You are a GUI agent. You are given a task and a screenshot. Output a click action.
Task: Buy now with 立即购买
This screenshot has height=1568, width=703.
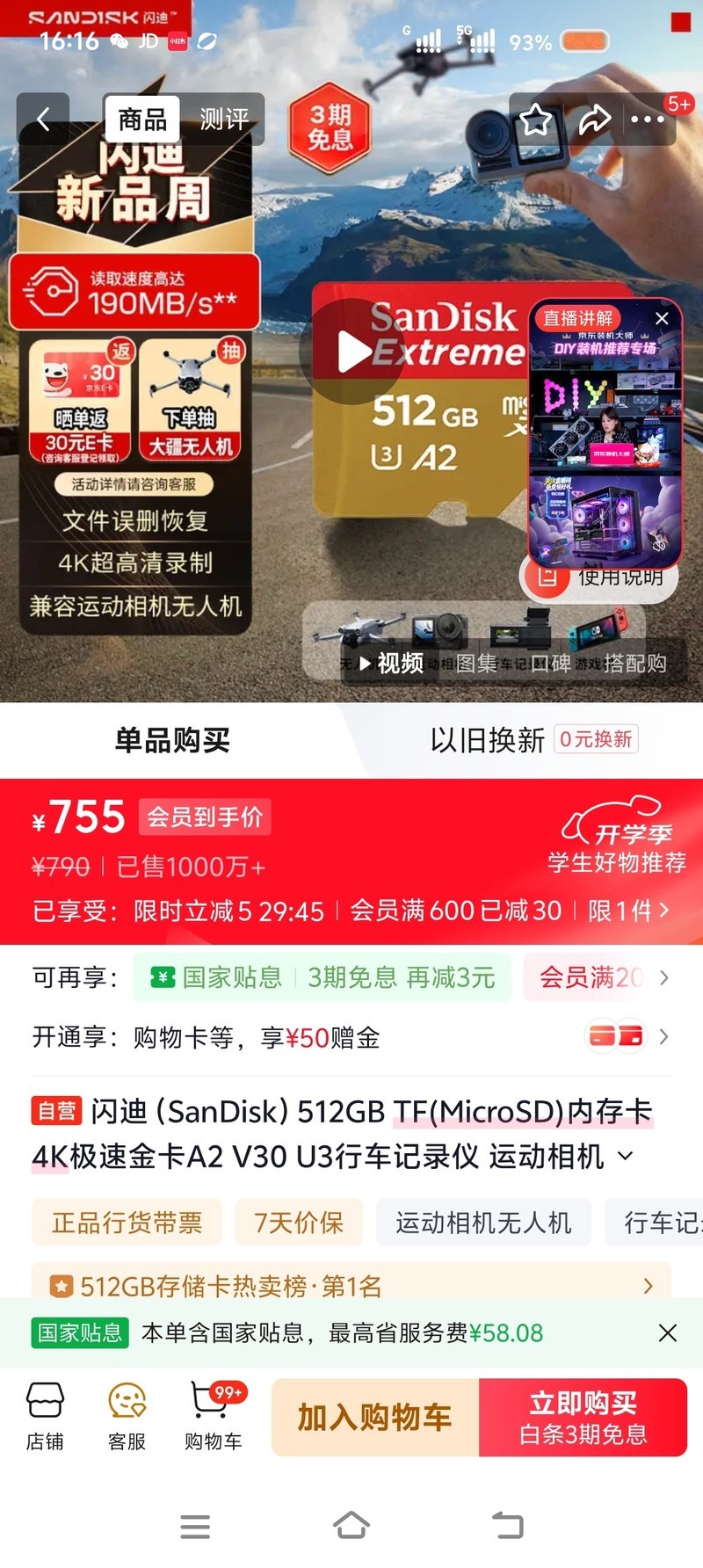click(x=583, y=1417)
